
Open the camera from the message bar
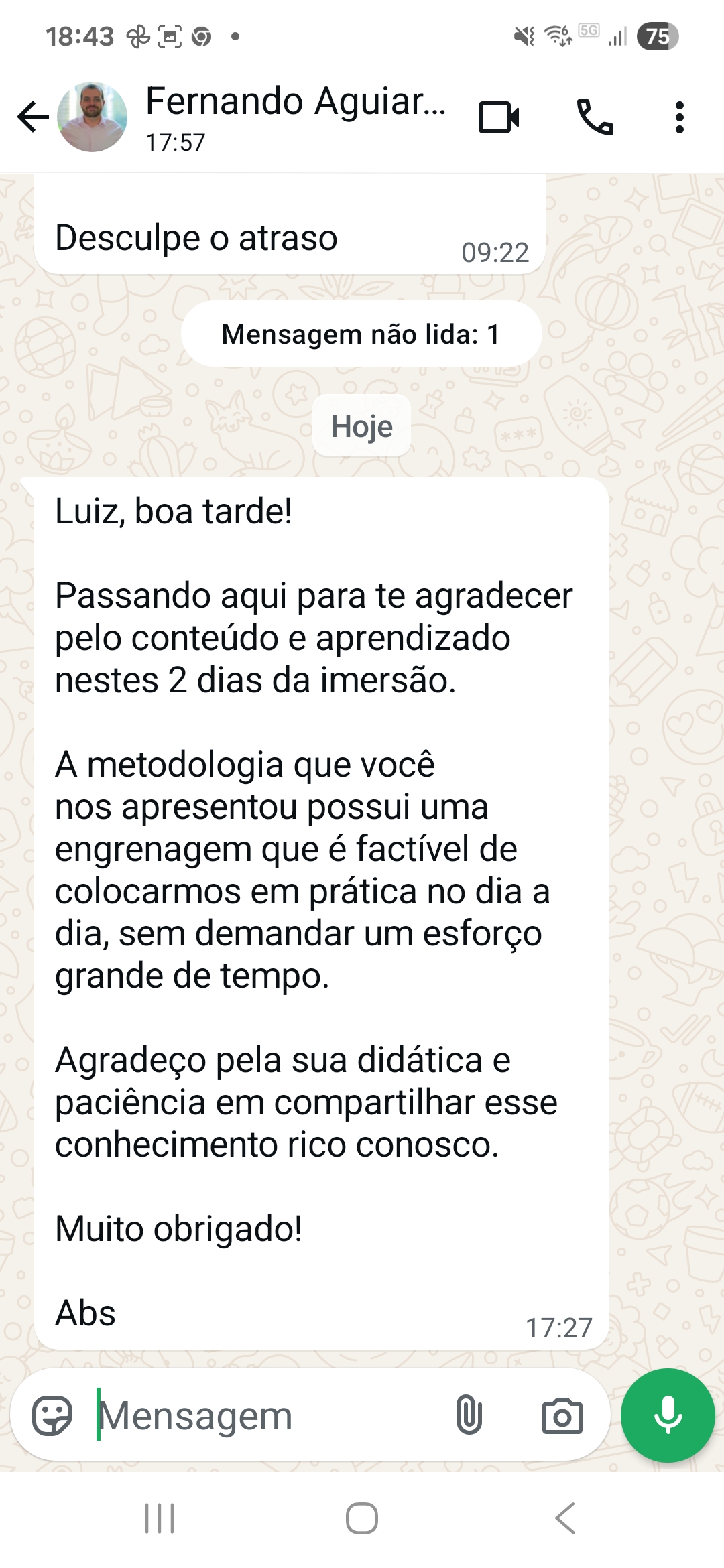pyautogui.click(x=562, y=1415)
